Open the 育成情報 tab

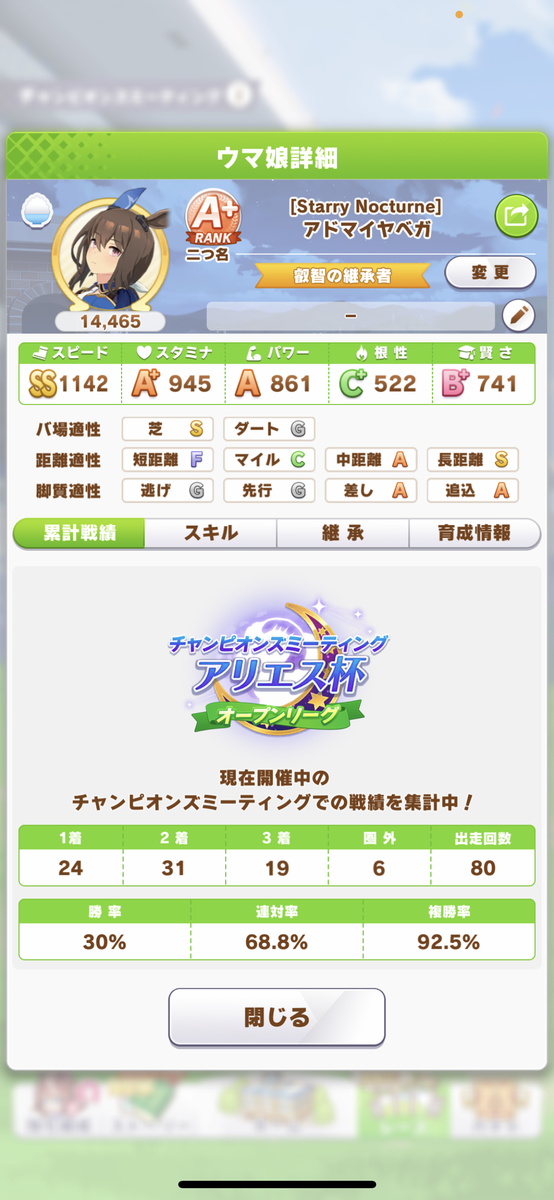tap(475, 533)
